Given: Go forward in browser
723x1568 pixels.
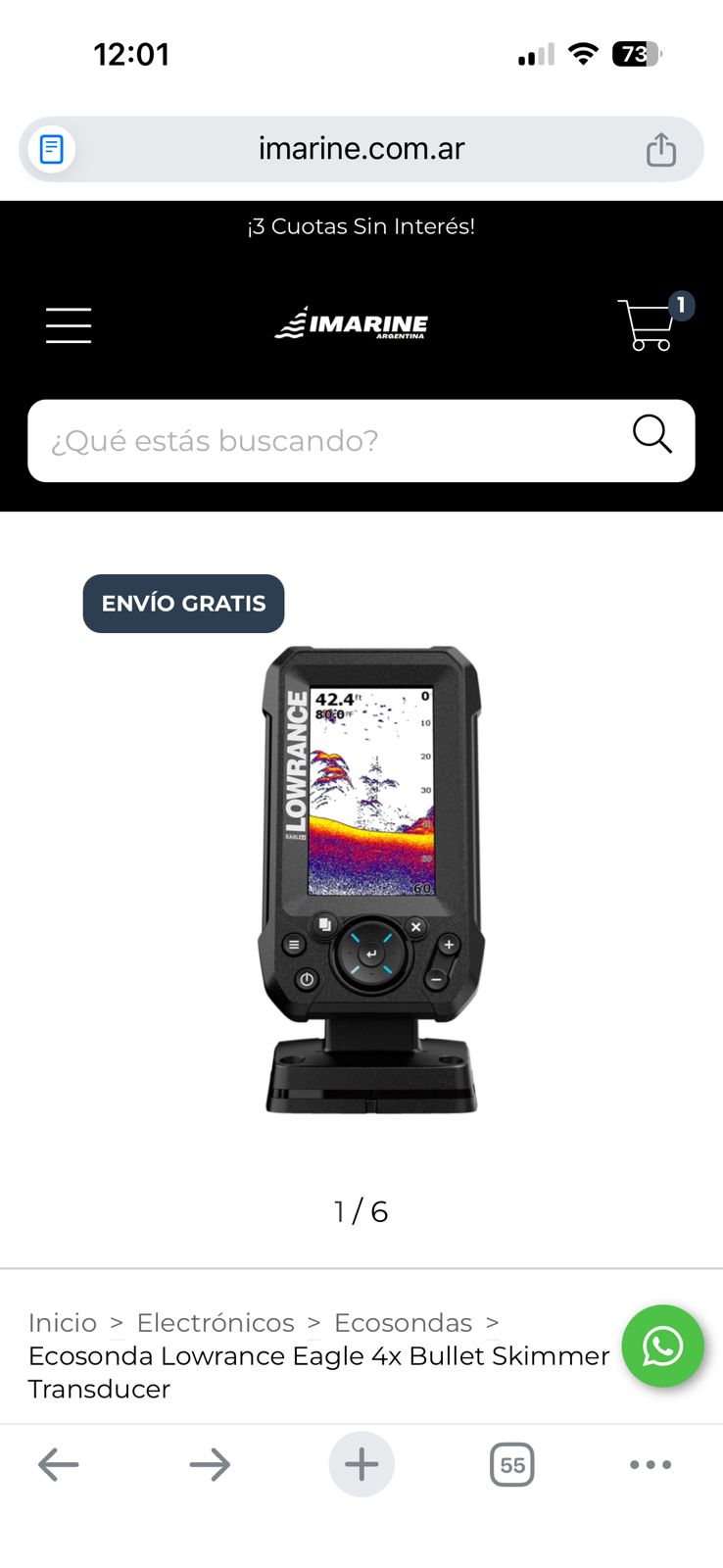Looking at the screenshot, I should click(x=210, y=1465).
